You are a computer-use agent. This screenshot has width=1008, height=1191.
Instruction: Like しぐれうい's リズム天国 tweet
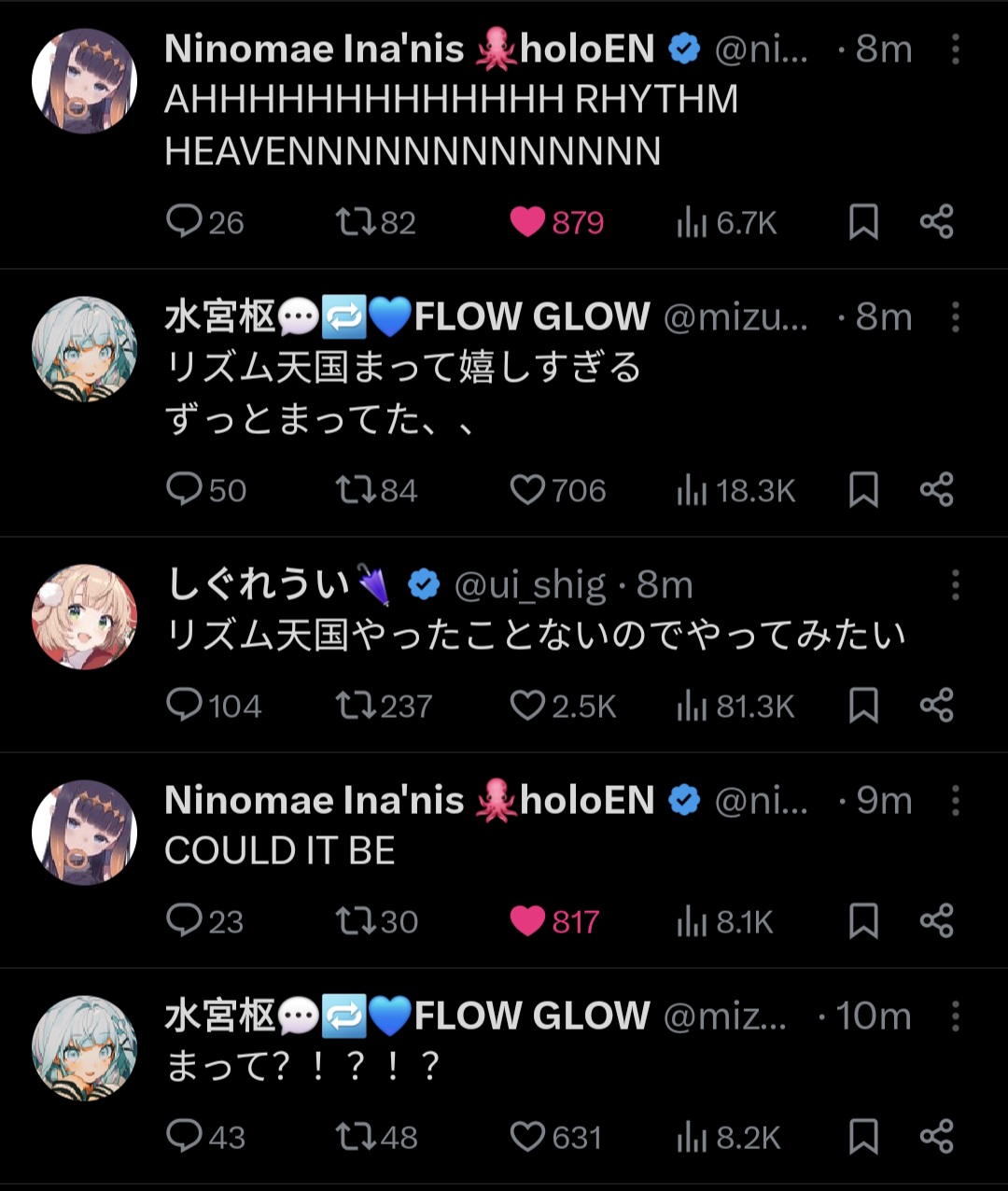(527, 706)
